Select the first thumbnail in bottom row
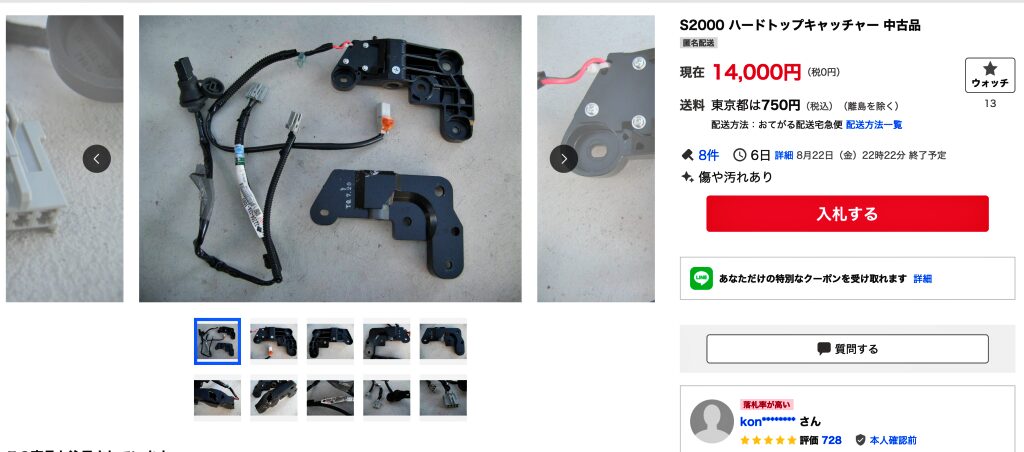The width and height of the screenshot is (1024, 452). click(217, 397)
